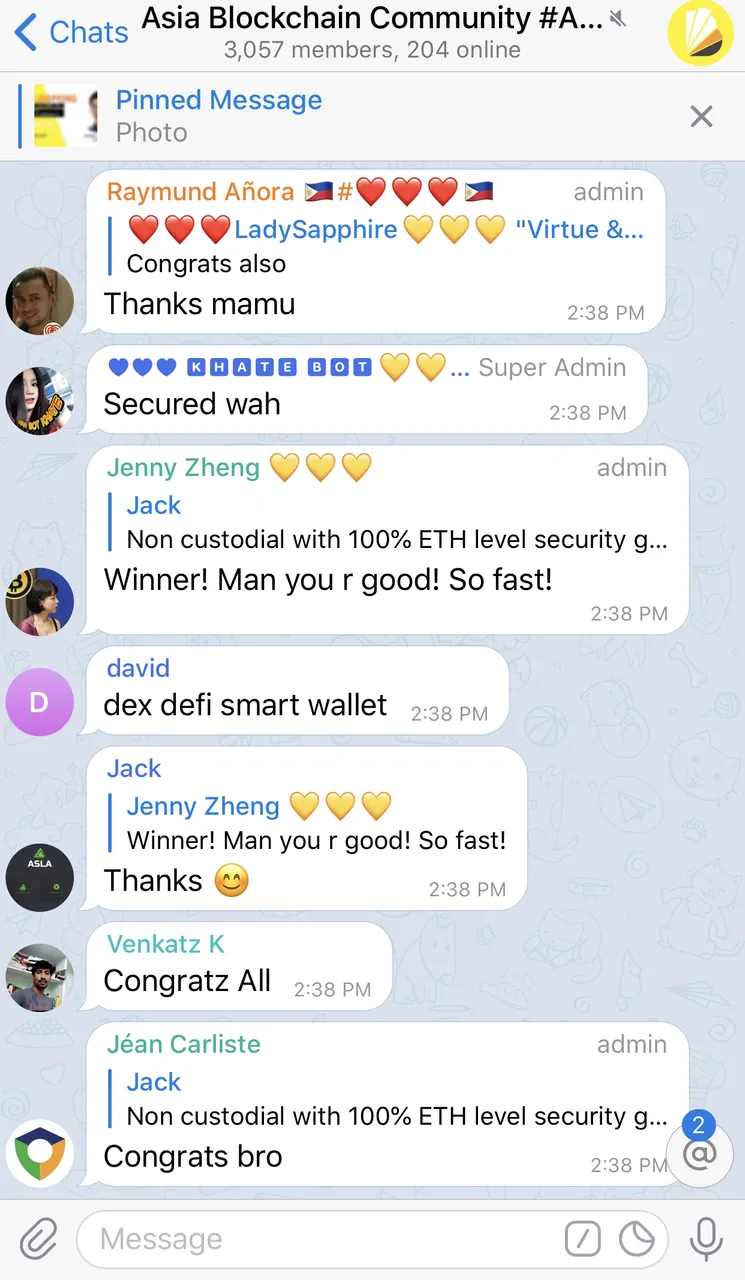Dismiss the pinned message banner
This screenshot has height=1280, width=745.
tap(702, 117)
